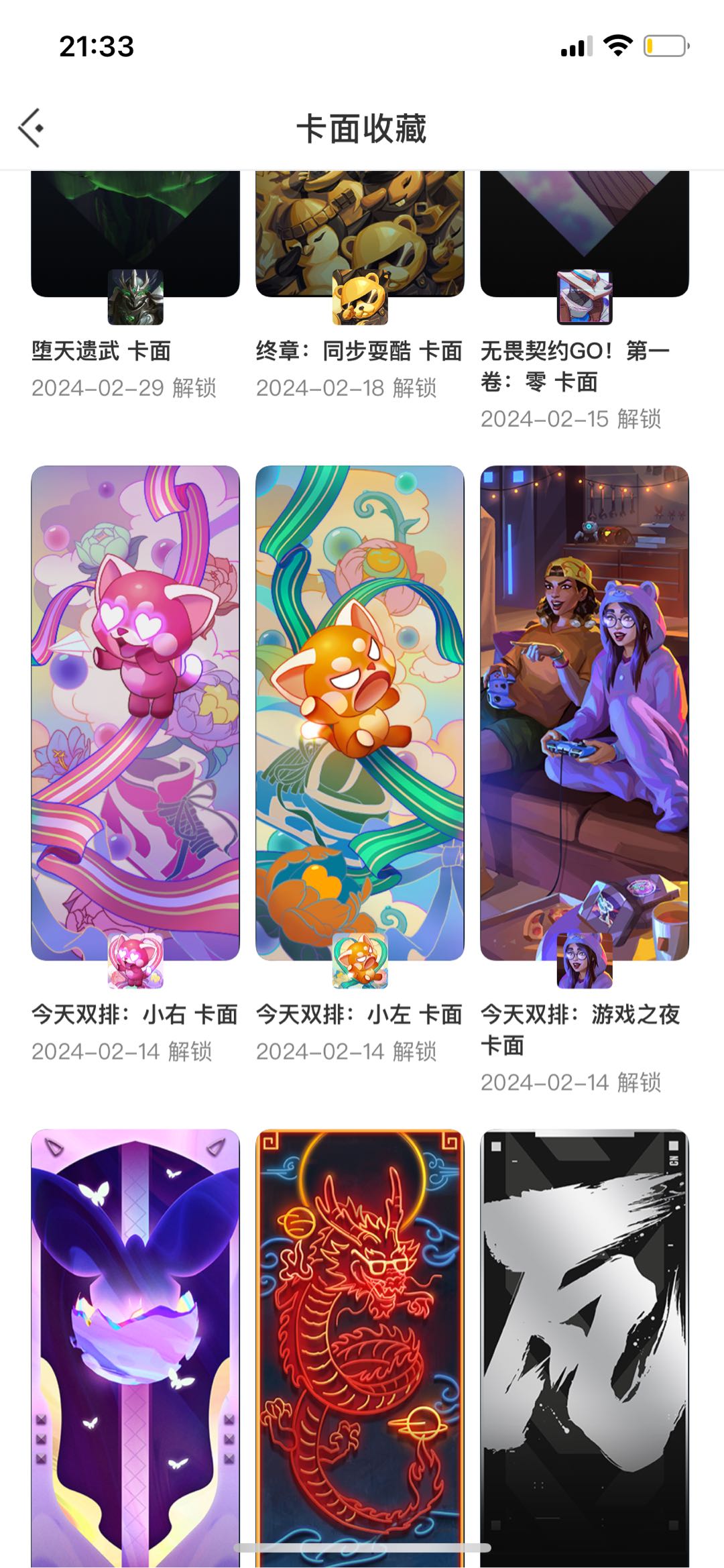
Task: Select the 今天双排：小右 卡面 card
Action: coord(135,712)
